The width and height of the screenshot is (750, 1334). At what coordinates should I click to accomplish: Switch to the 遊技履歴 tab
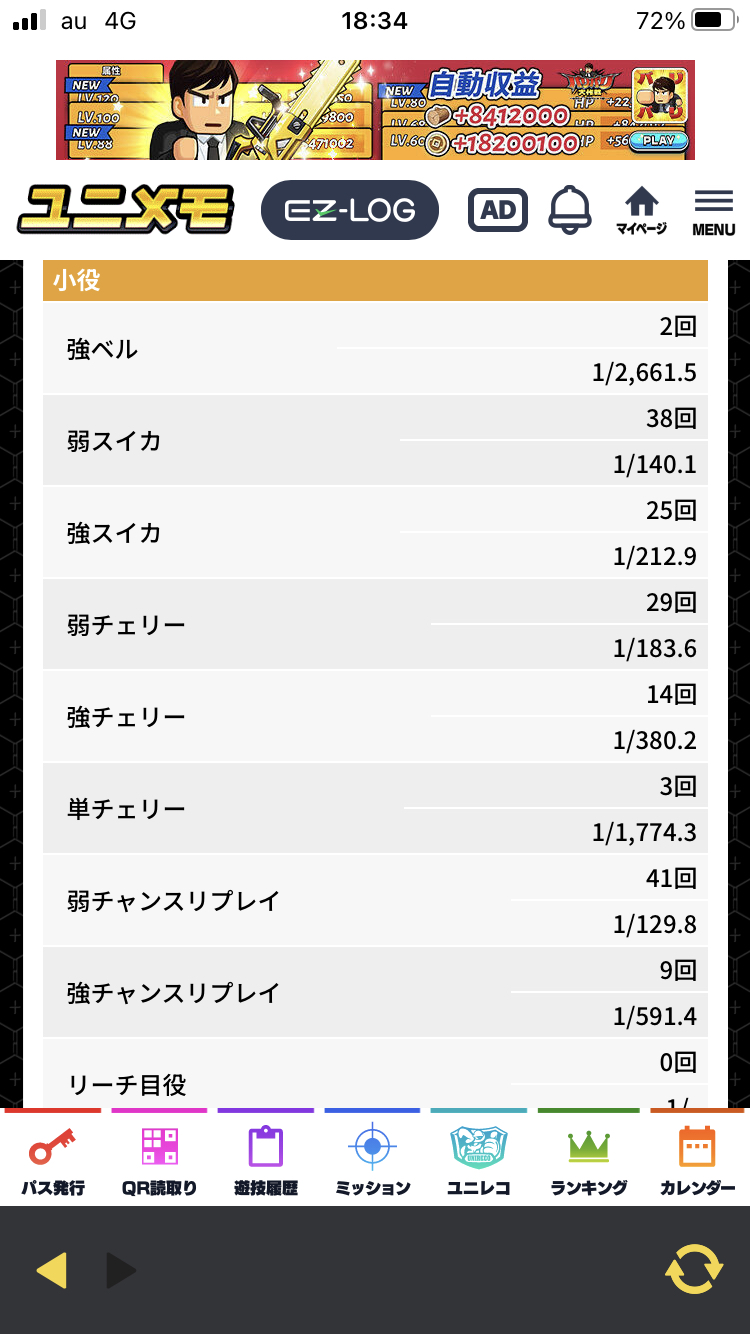coord(266,1156)
